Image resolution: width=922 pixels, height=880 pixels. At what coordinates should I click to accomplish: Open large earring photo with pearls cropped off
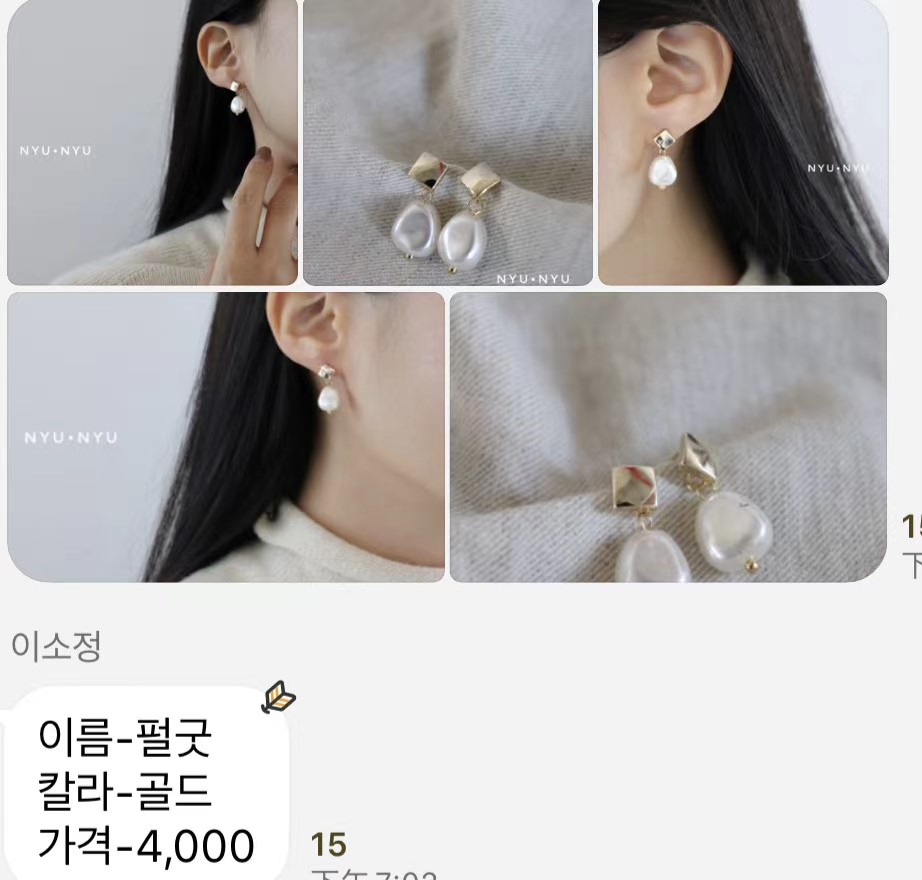point(668,437)
